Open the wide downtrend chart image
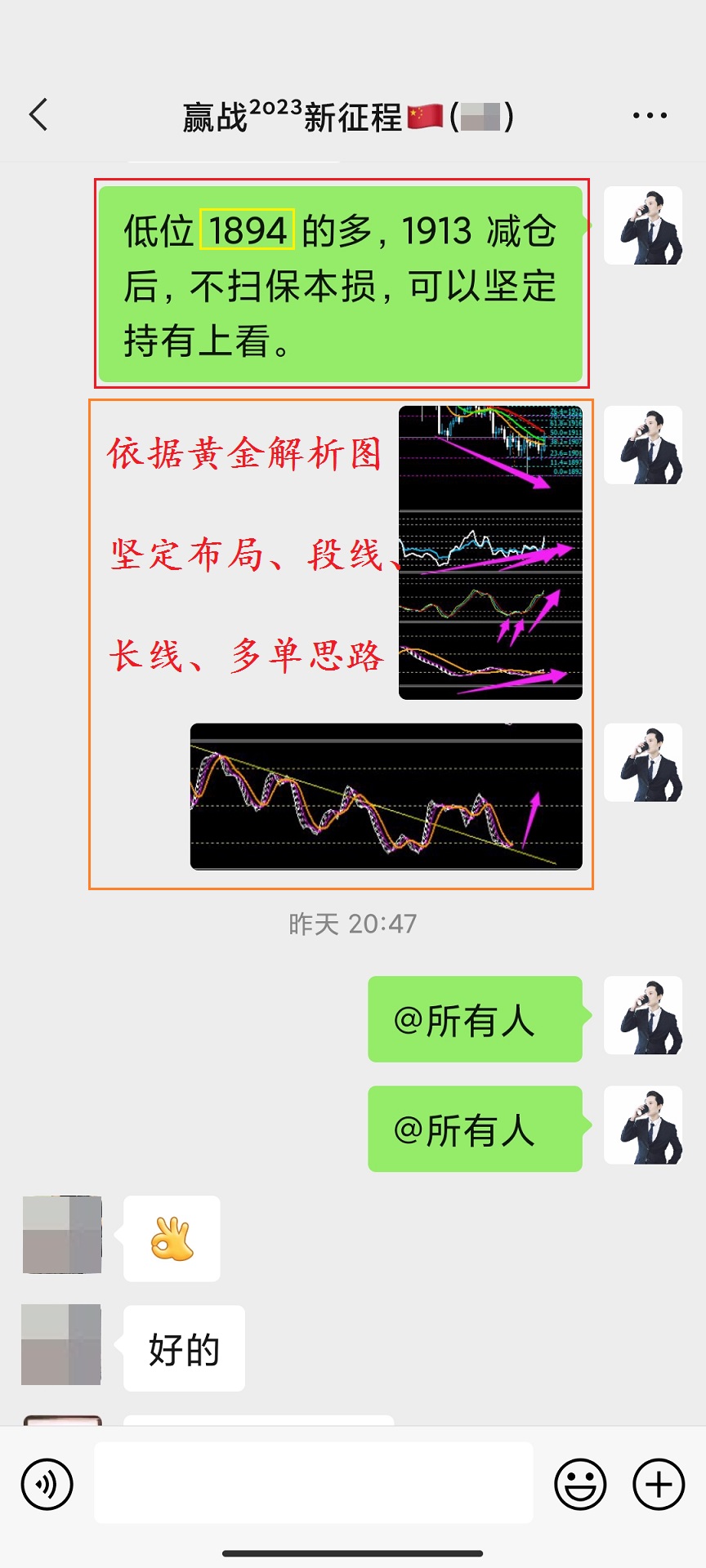The height and width of the screenshot is (1568, 706). [386, 796]
